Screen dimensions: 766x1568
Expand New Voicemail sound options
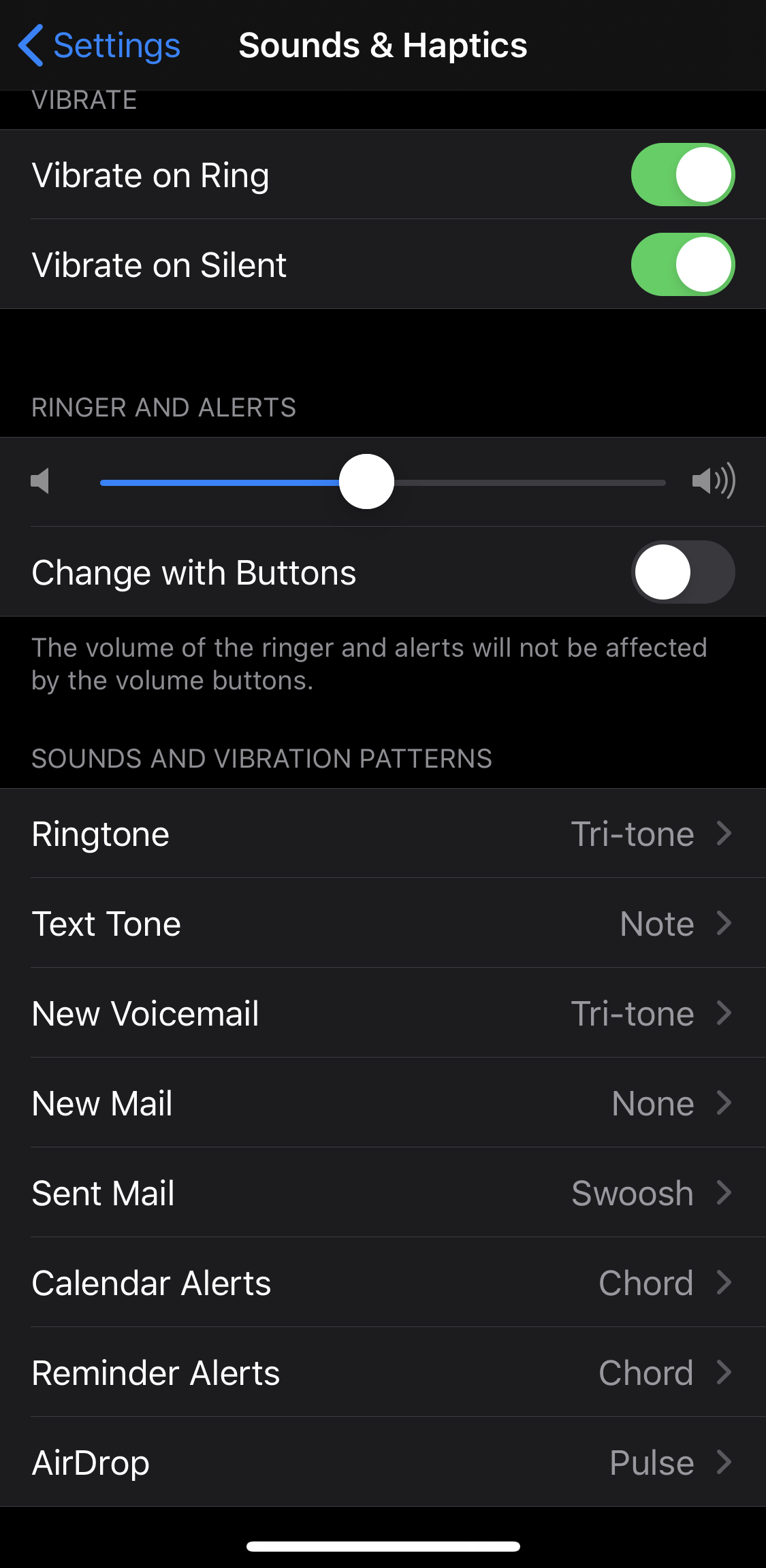pyautogui.click(x=383, y=1013)
